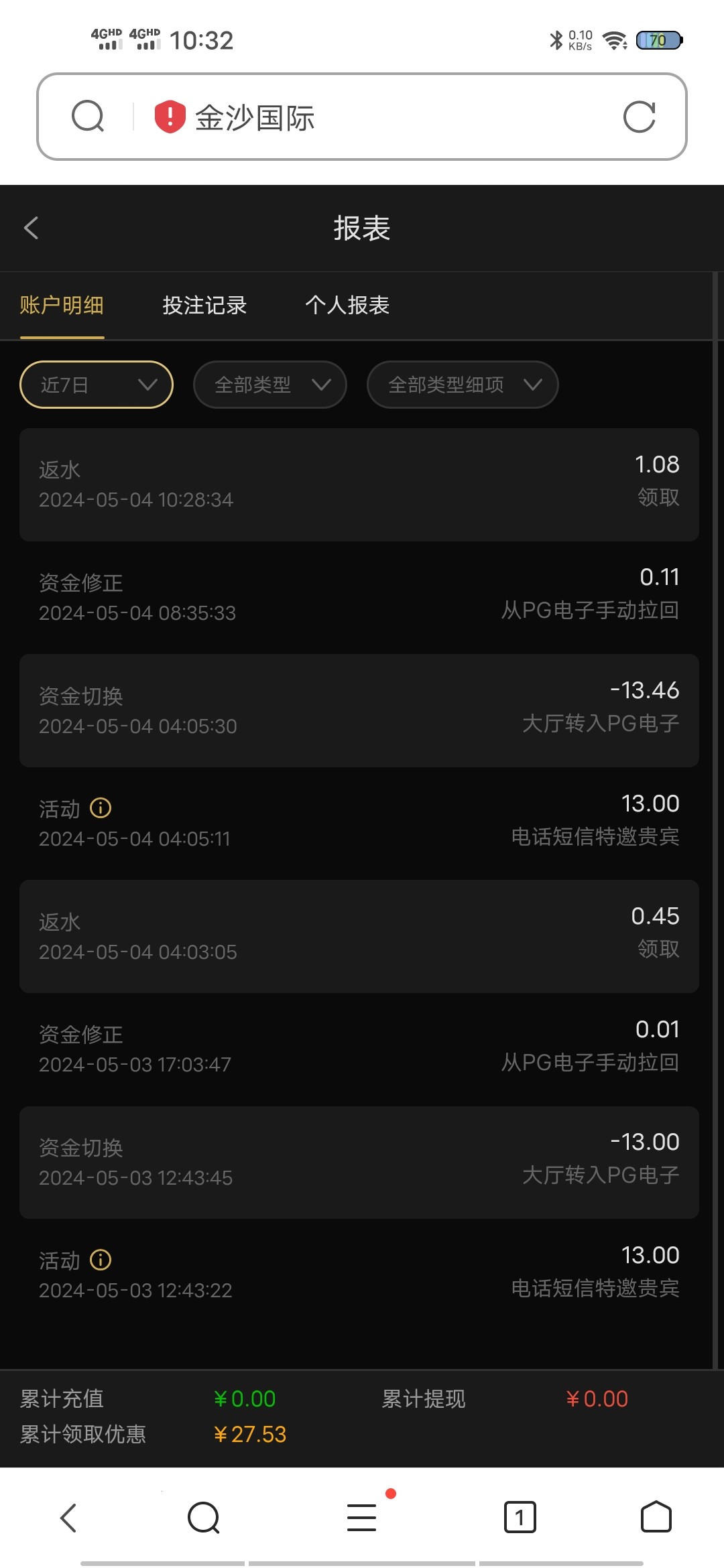Go back from the 报表 page
The height and width of the screenshot is (1568, 724).
click(32, 228)
